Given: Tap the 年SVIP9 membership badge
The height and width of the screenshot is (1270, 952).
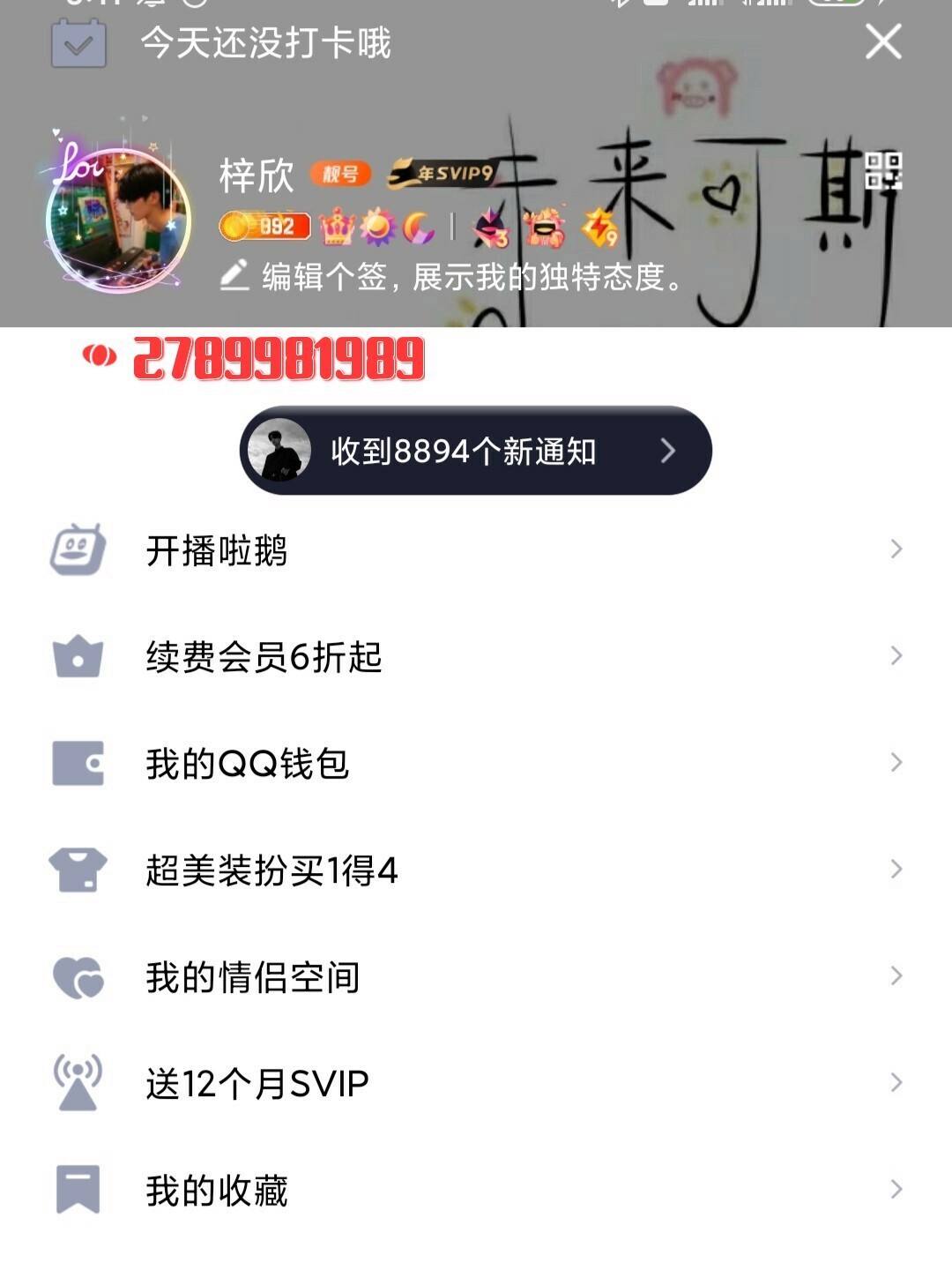Looking at the screenshot, I should pos(441,174).
